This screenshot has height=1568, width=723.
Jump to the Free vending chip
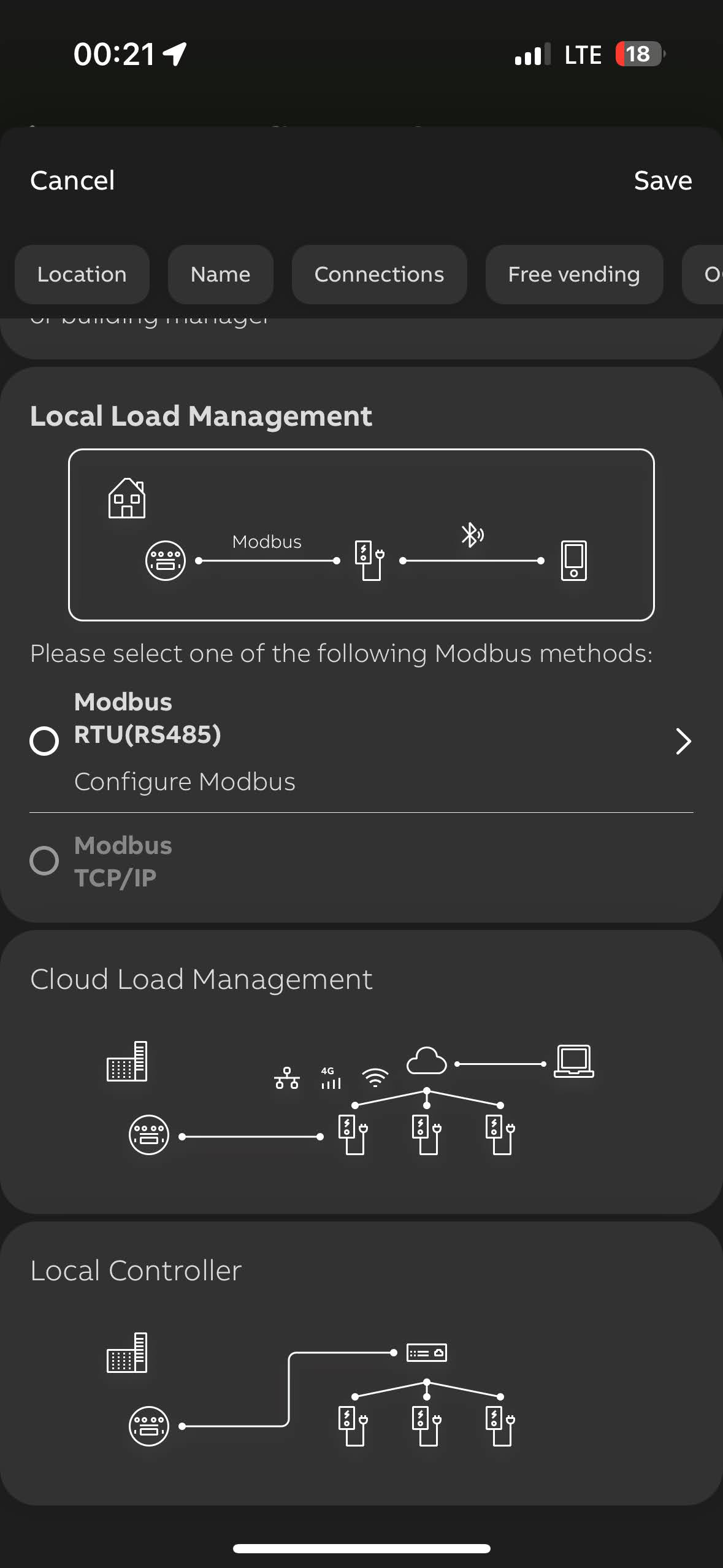click(x=573, y=274)
